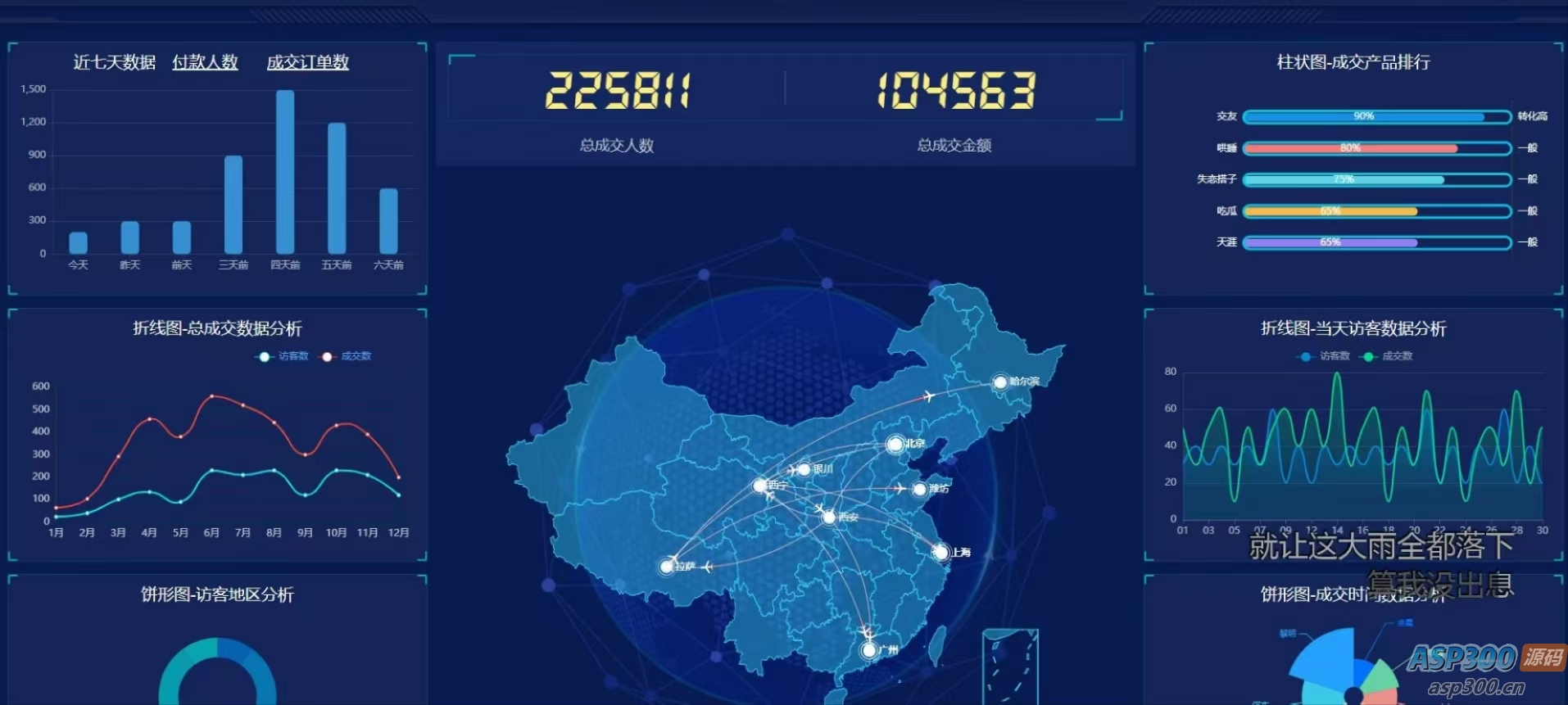Switch to the 成交订单数 tab
1568x705 pixels.
[307, 62]
